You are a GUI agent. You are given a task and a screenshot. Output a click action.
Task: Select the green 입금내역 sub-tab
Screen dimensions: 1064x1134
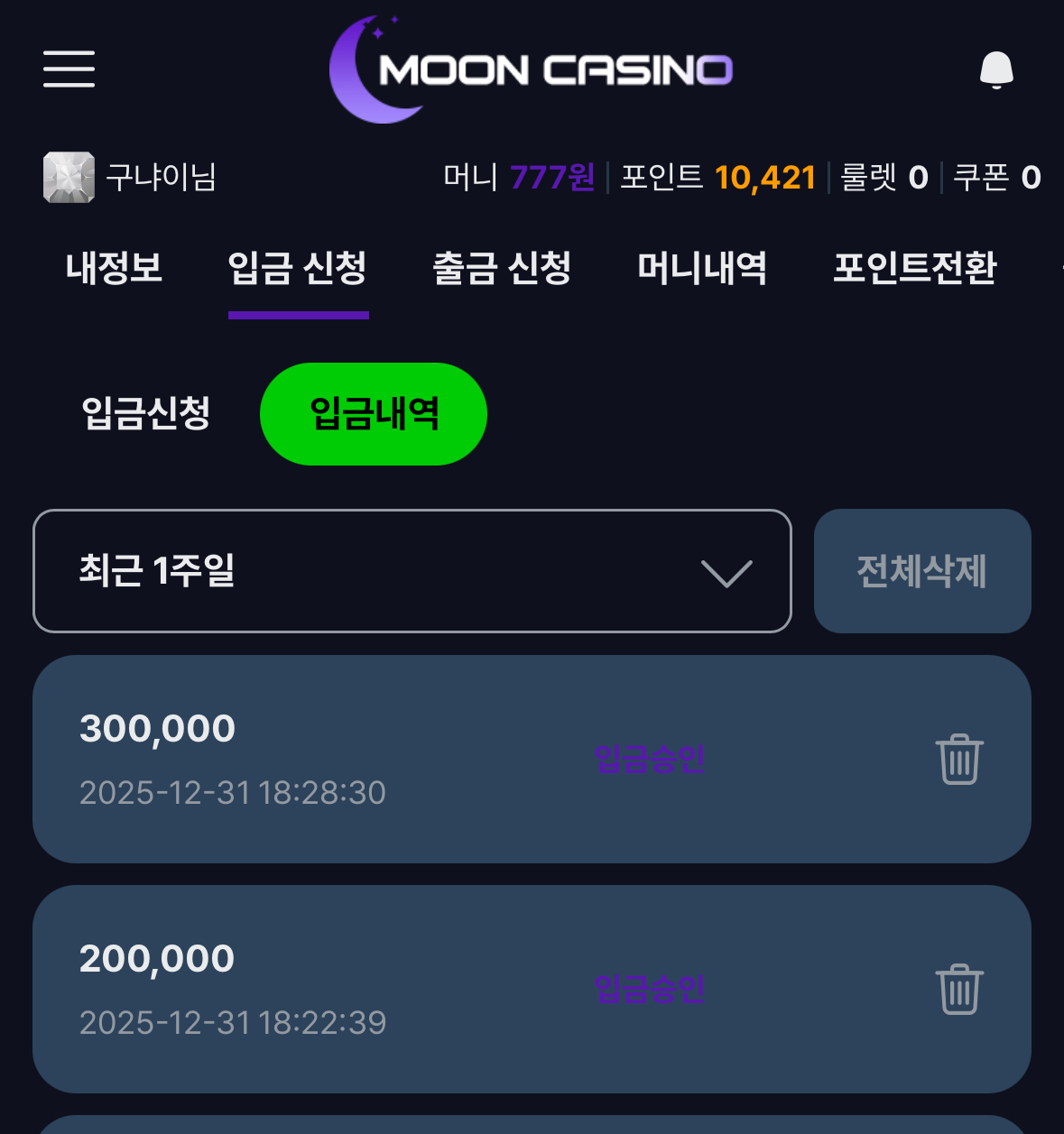(374, 414)
